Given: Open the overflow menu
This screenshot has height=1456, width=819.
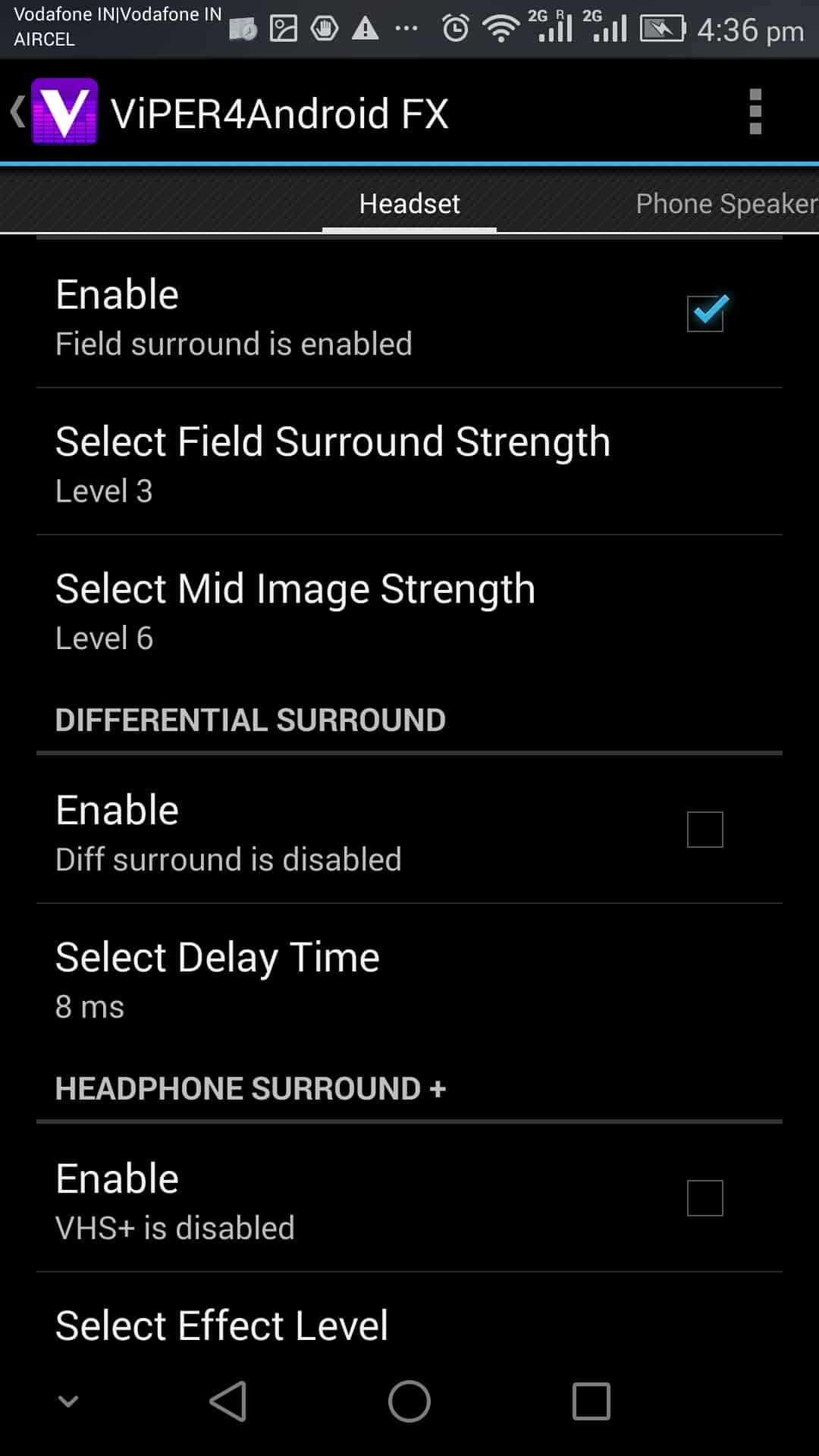Looking at the screenshot, I should (755, 112).
